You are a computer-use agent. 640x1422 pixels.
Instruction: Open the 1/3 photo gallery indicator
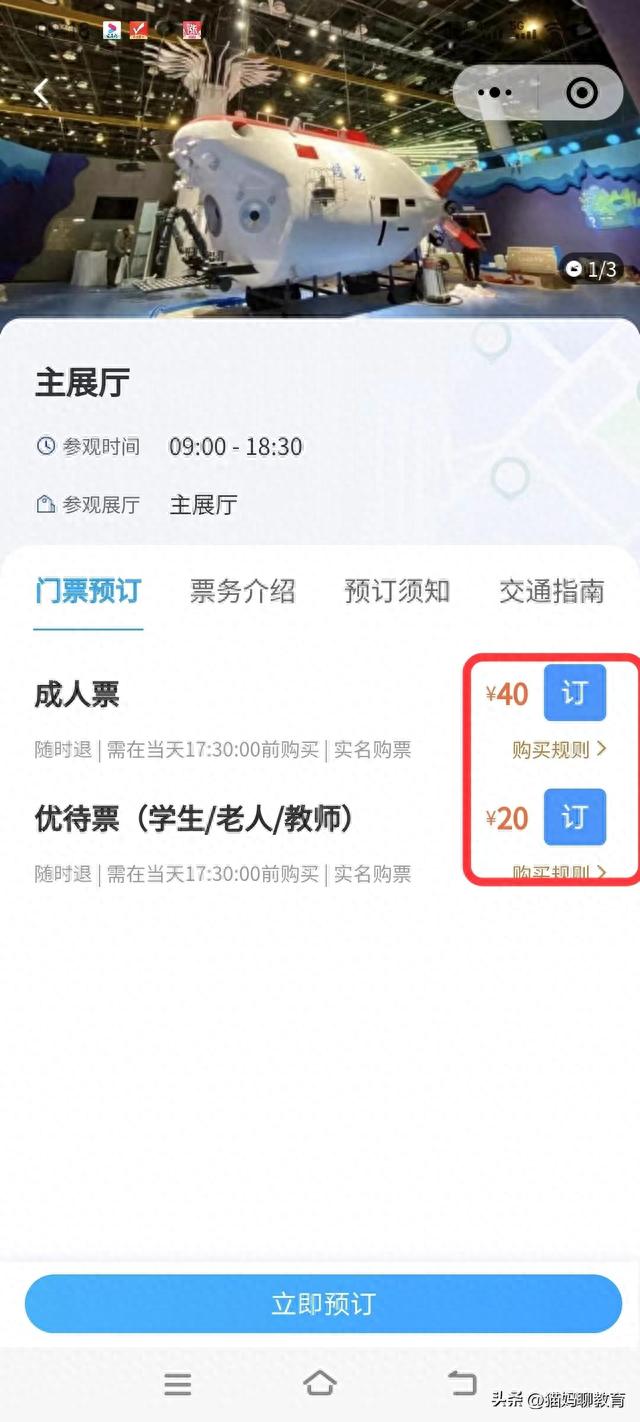(x=591, y=269)
